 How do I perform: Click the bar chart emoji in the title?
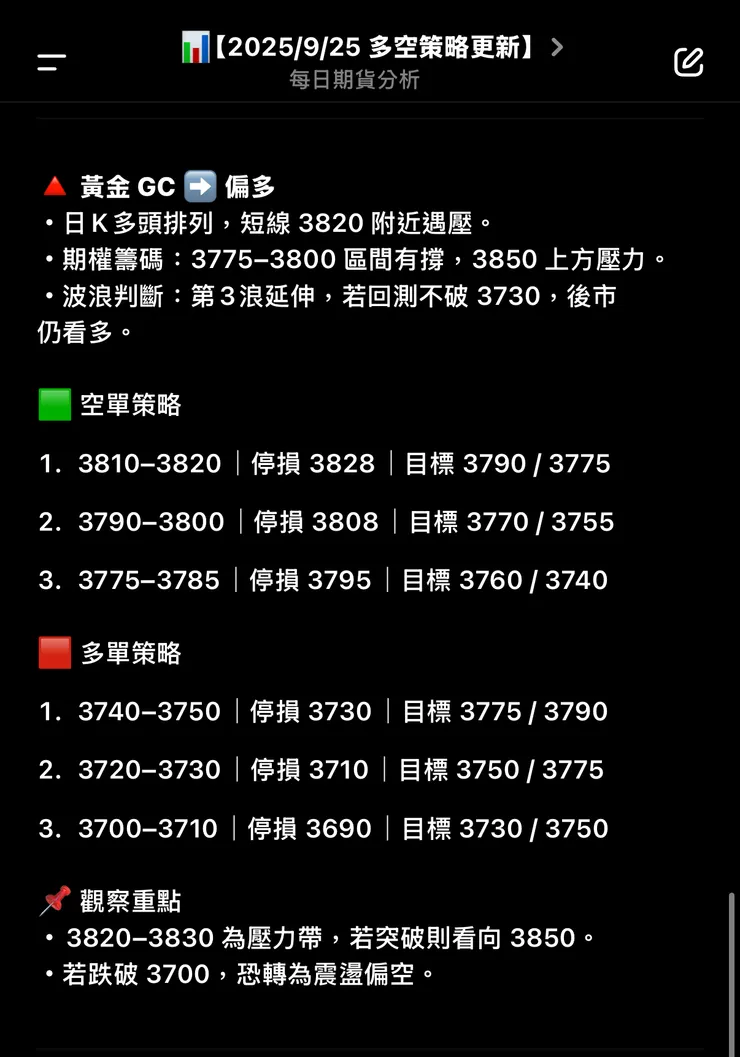click(196, 46)
